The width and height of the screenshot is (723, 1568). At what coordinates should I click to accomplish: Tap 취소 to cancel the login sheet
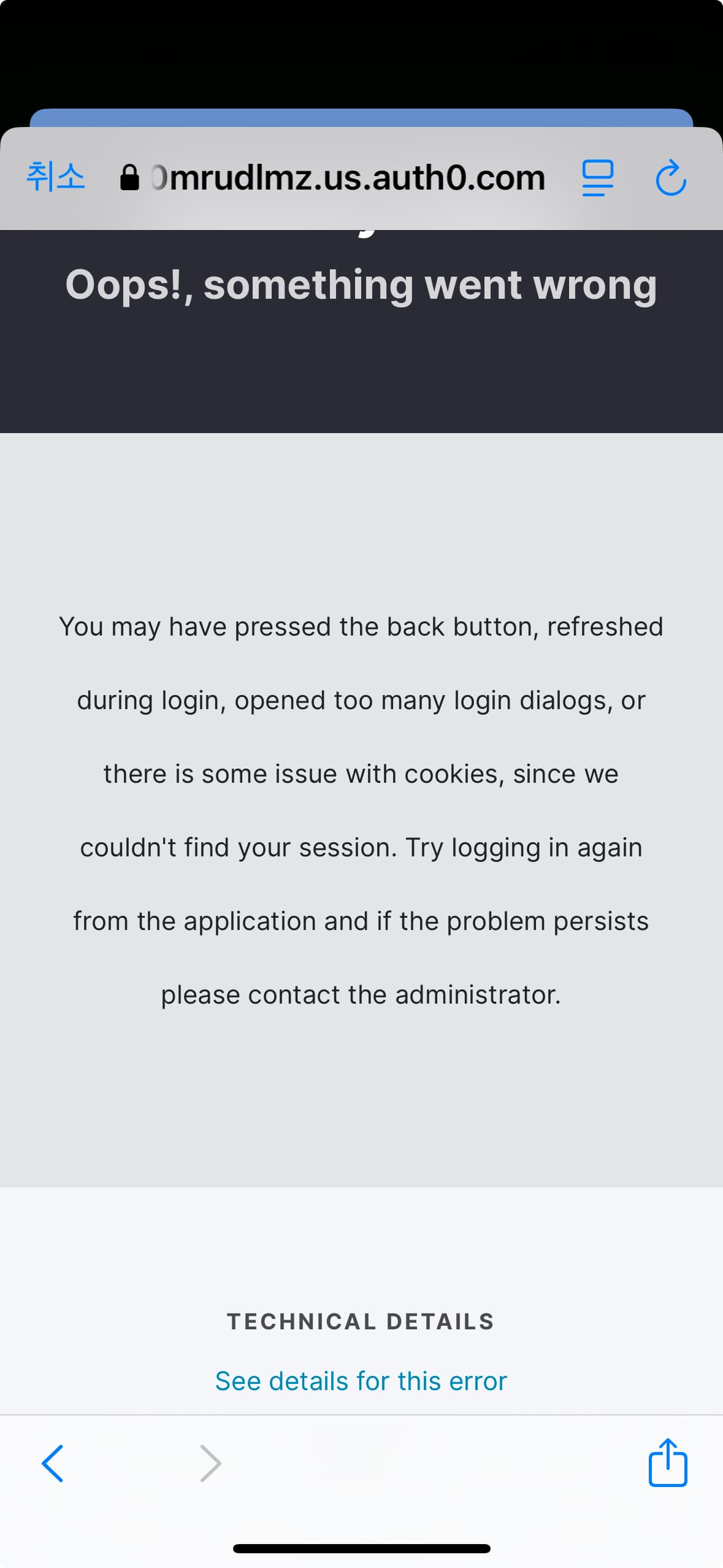pos(55,177)
